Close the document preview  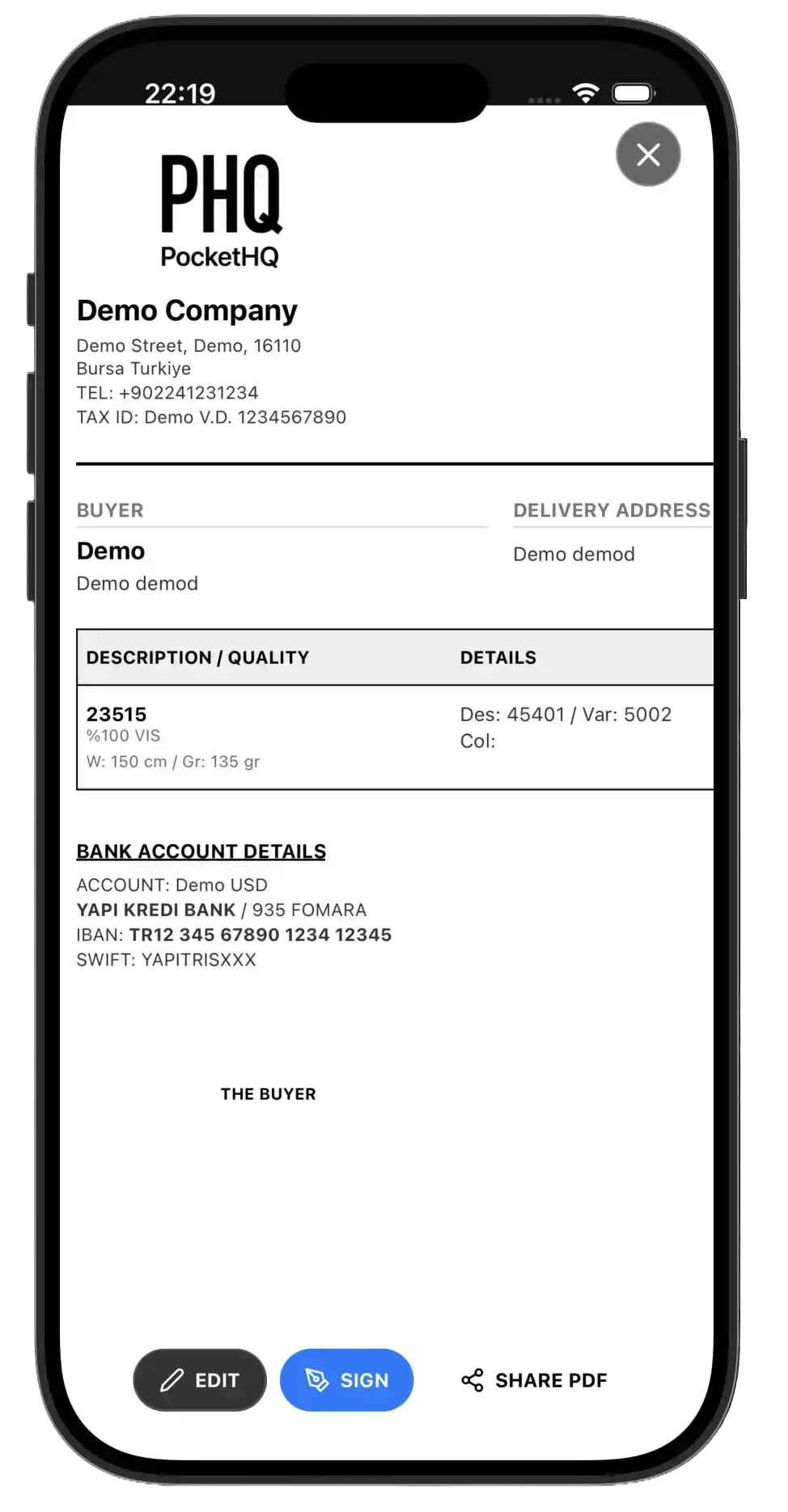[648, 154]
